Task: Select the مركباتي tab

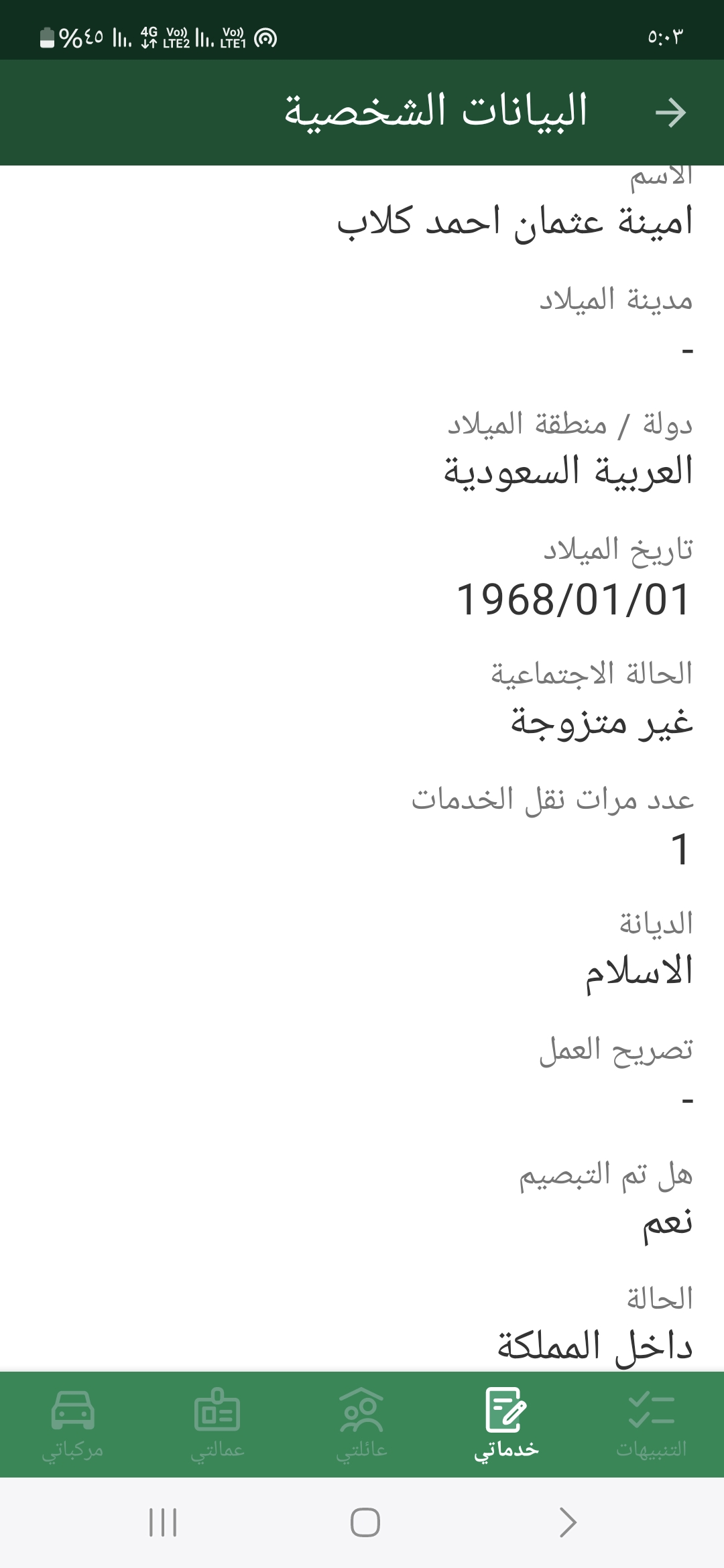Action: (72, 1423)
